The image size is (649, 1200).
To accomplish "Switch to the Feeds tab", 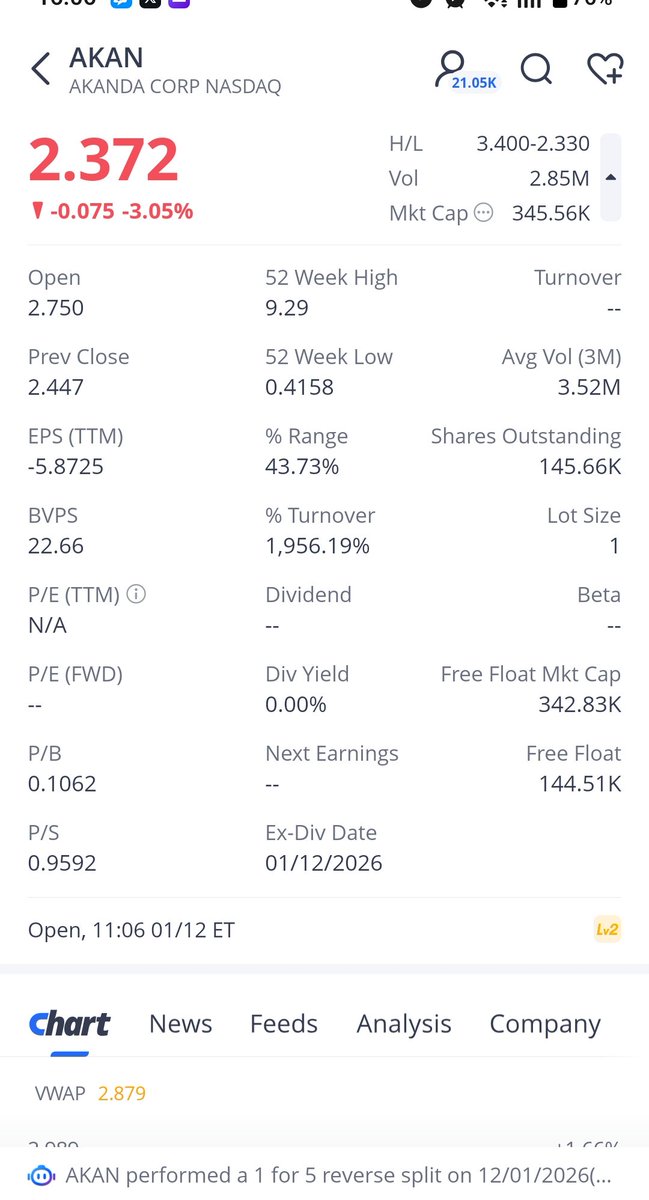I will 284,1024.
